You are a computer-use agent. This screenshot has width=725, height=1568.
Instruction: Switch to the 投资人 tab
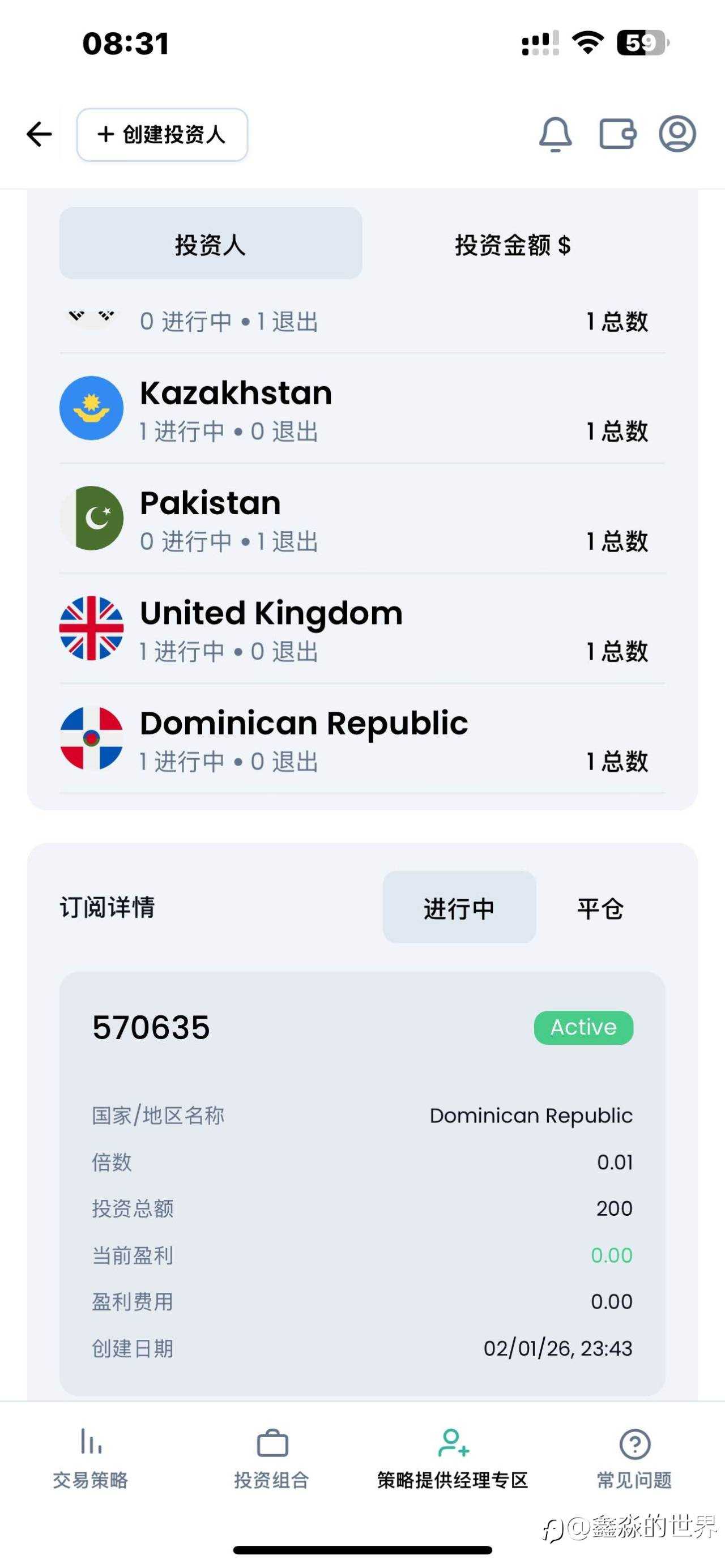point(210,243)
